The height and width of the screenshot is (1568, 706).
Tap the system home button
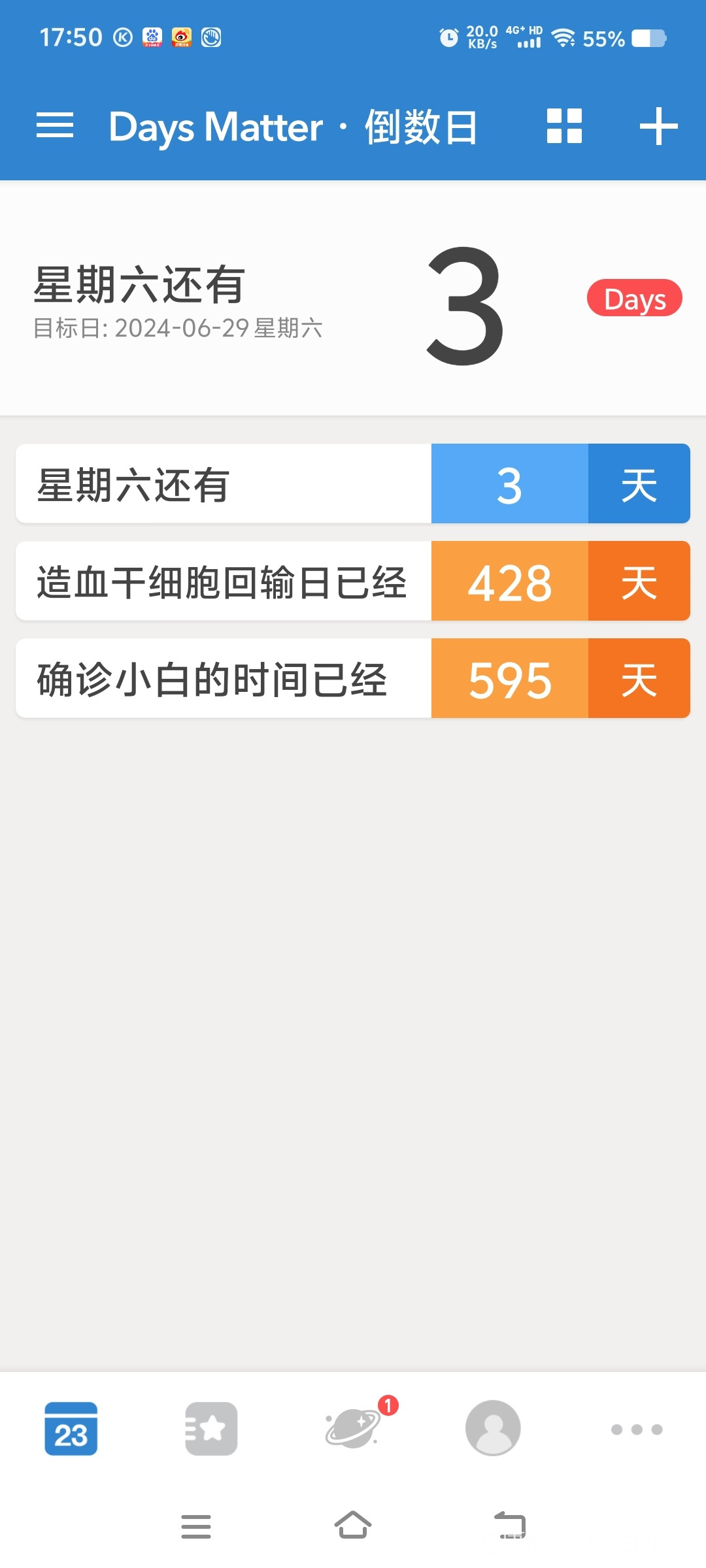point(353,1526)
